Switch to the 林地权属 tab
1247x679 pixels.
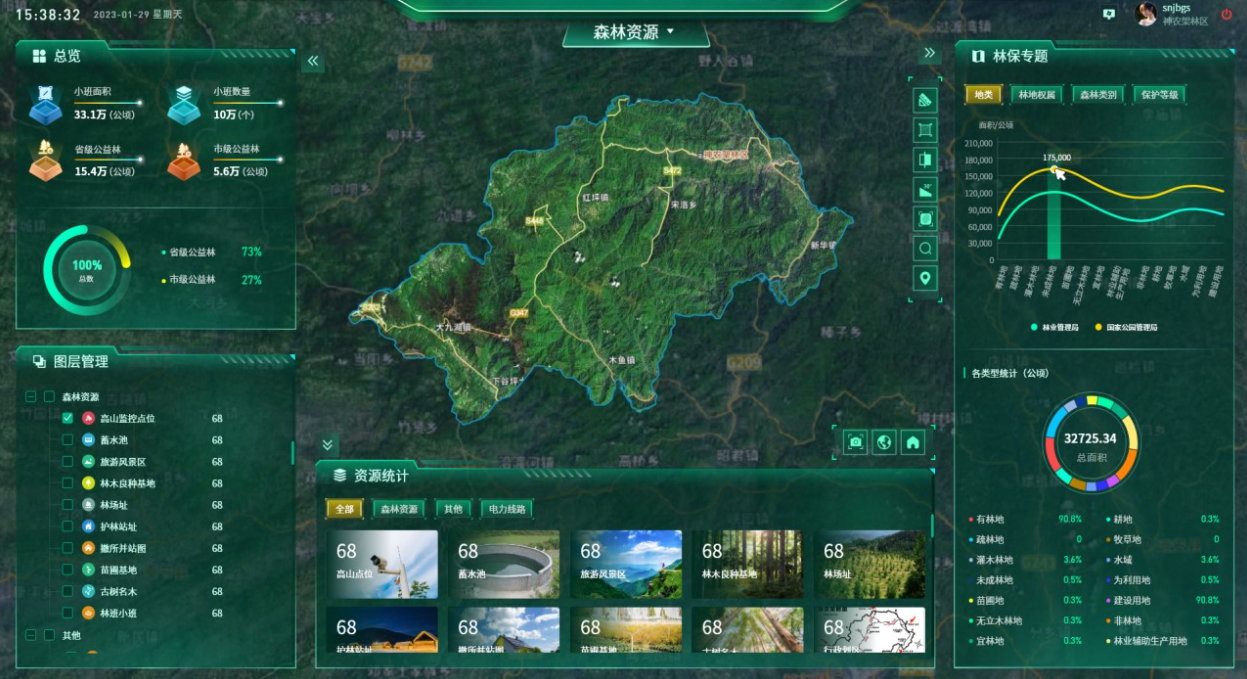(x=1037, y=95)
